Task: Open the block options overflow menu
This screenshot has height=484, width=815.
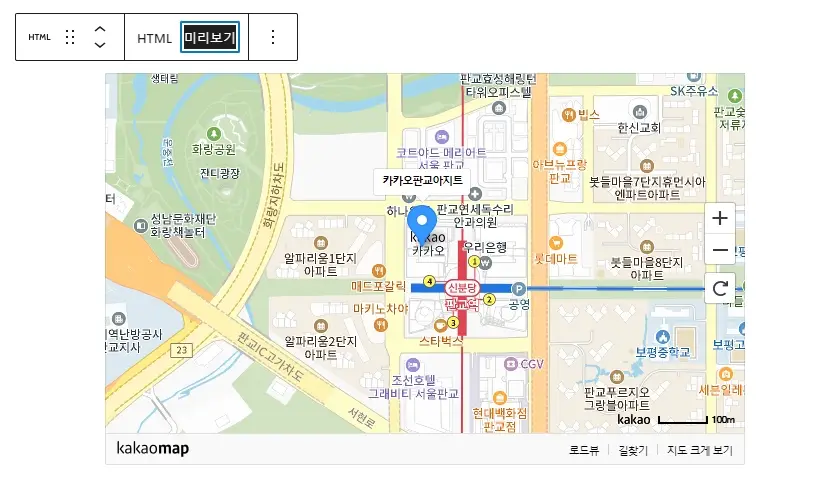Action: pyautogui.click(x=273, y=38)
